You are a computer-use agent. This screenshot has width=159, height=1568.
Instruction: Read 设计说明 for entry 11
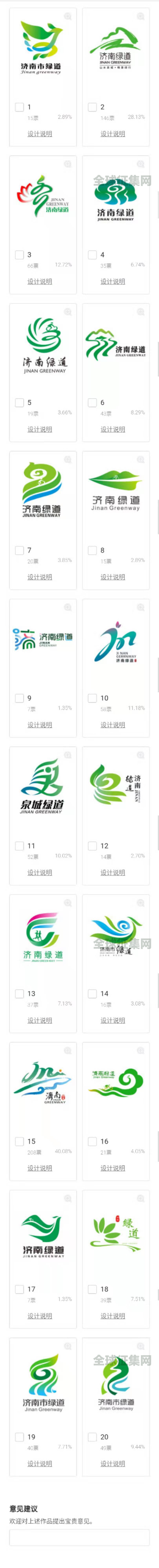coord(39,872)
